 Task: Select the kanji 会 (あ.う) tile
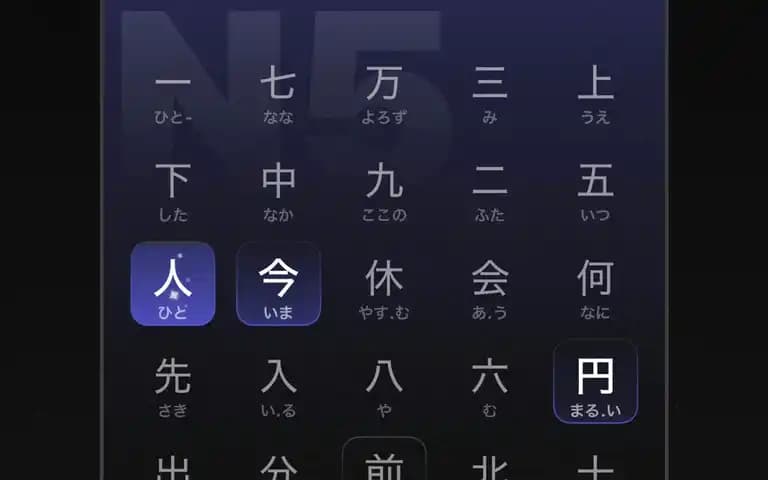pyautogui.click(x=490, y=286)
